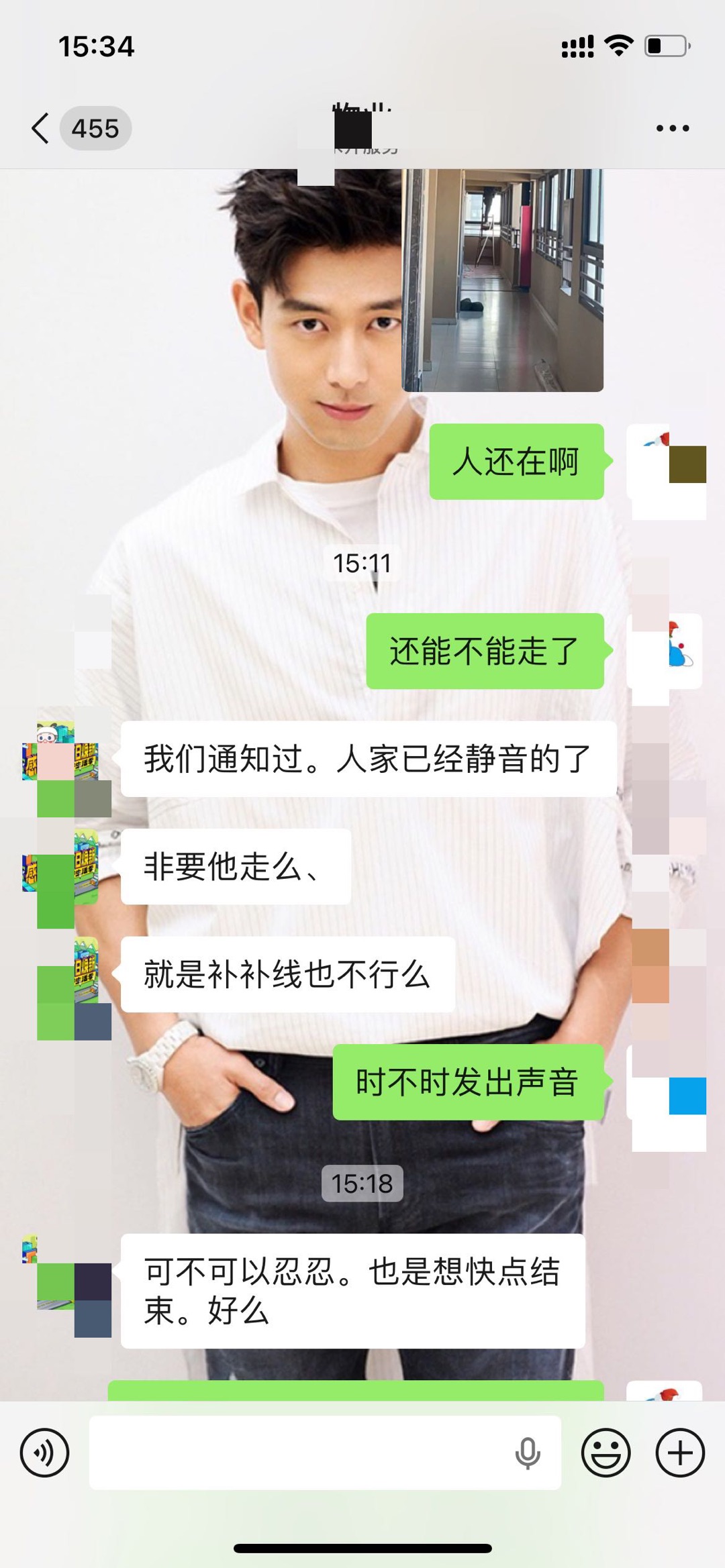Switch to voice message input
The image size is (725, 1568).
tap(44, 1453)
